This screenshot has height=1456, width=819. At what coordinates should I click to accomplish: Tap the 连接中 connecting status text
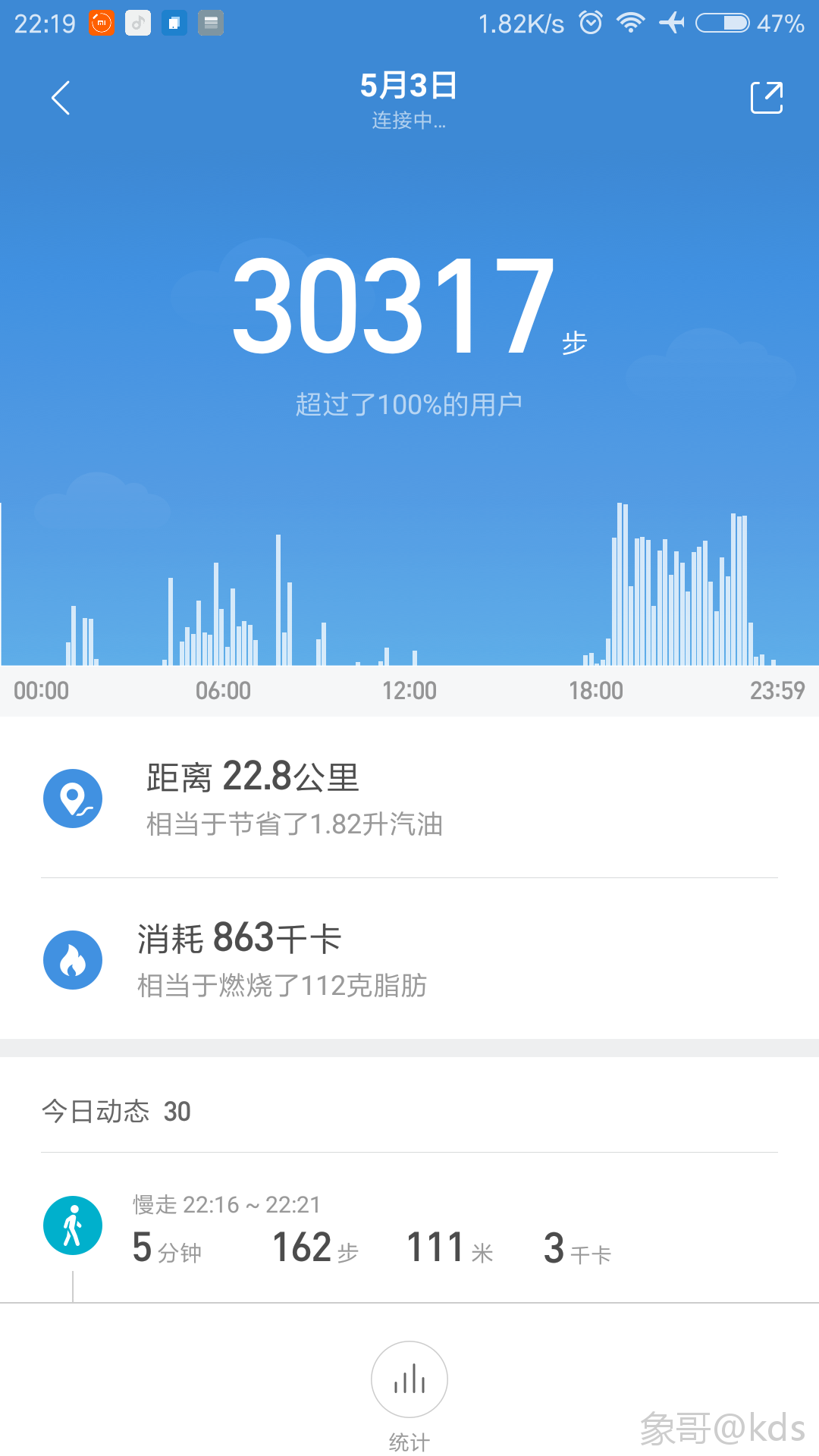[x=409, y=120]
